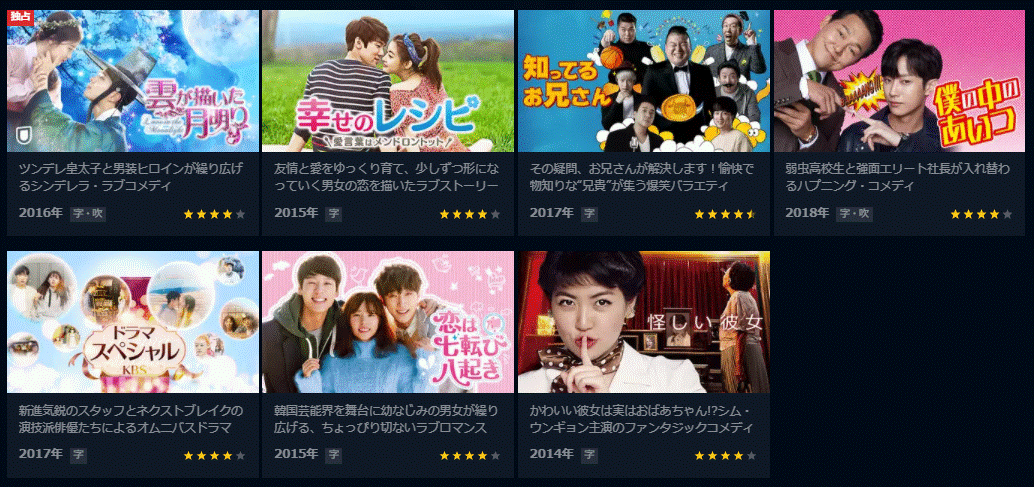Open the 恋は七転び八起き drama card
This screenshot has height=487, width=1034.
(x=388, y=322)
